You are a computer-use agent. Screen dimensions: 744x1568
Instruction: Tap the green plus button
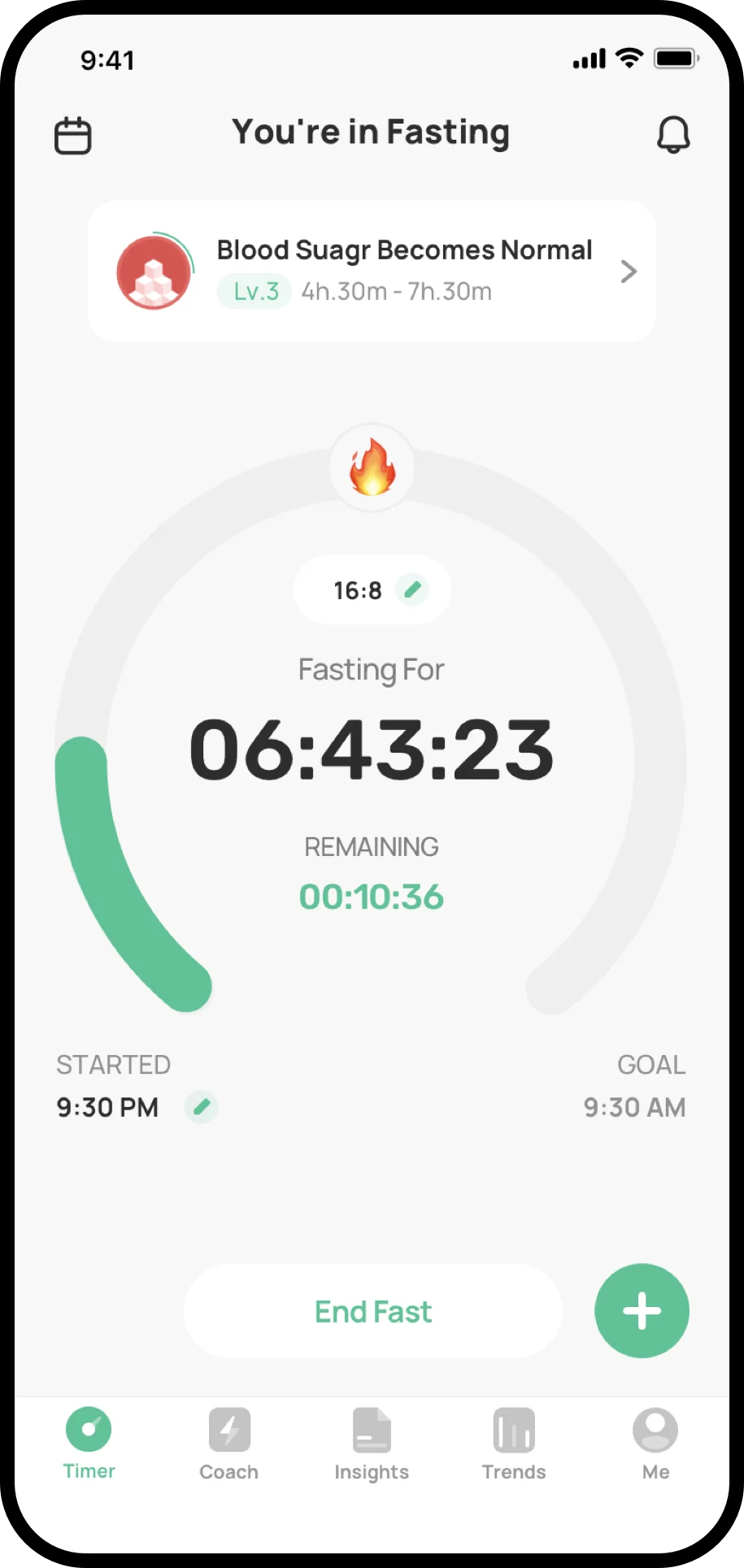642,1311
